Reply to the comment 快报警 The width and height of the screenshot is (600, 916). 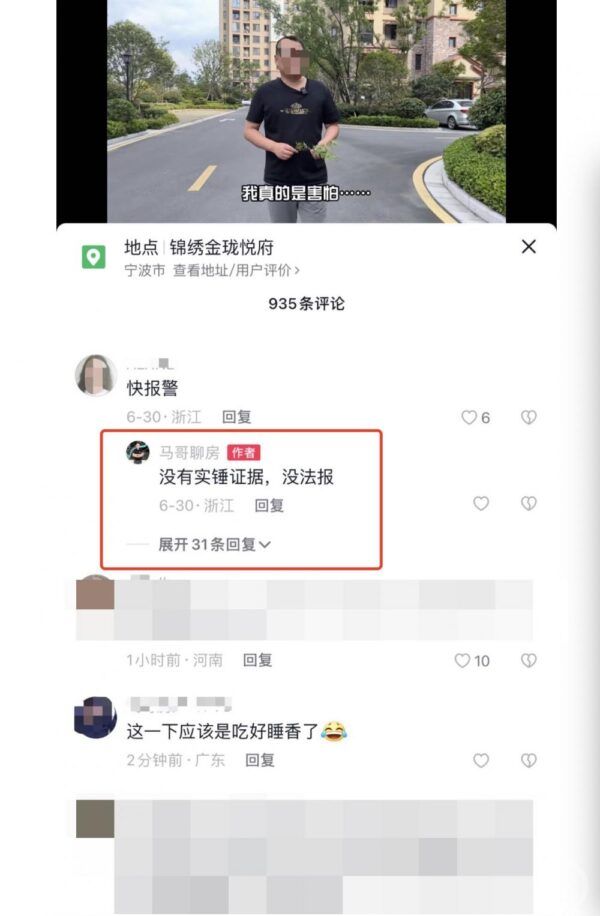[236, 417]
